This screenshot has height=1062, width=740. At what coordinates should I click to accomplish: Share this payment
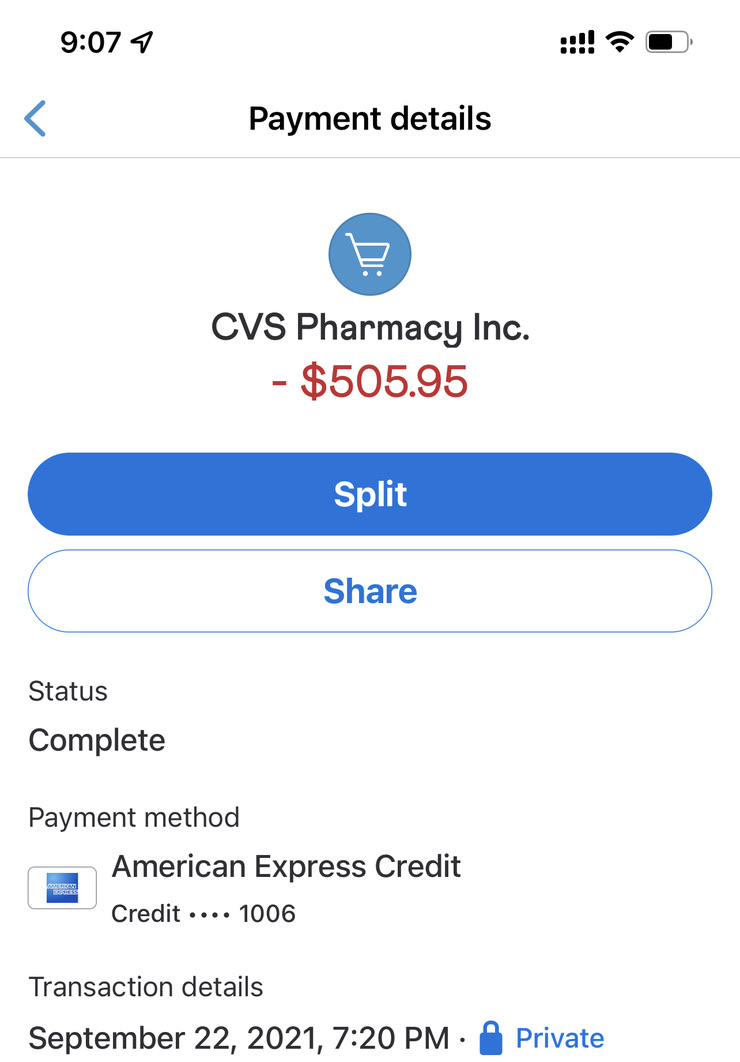pyautogui.click(x=370, y=591)
